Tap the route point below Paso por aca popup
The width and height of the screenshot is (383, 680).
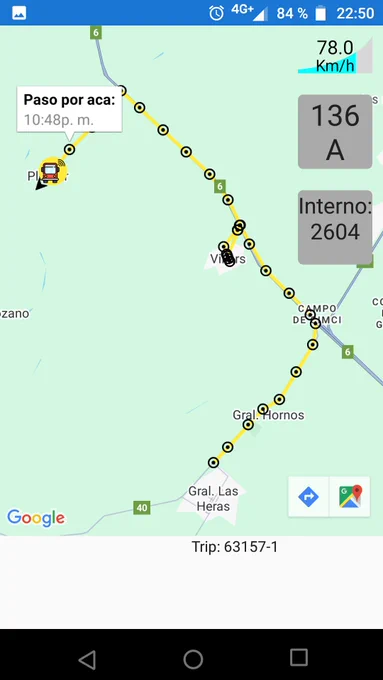(69, 150)
